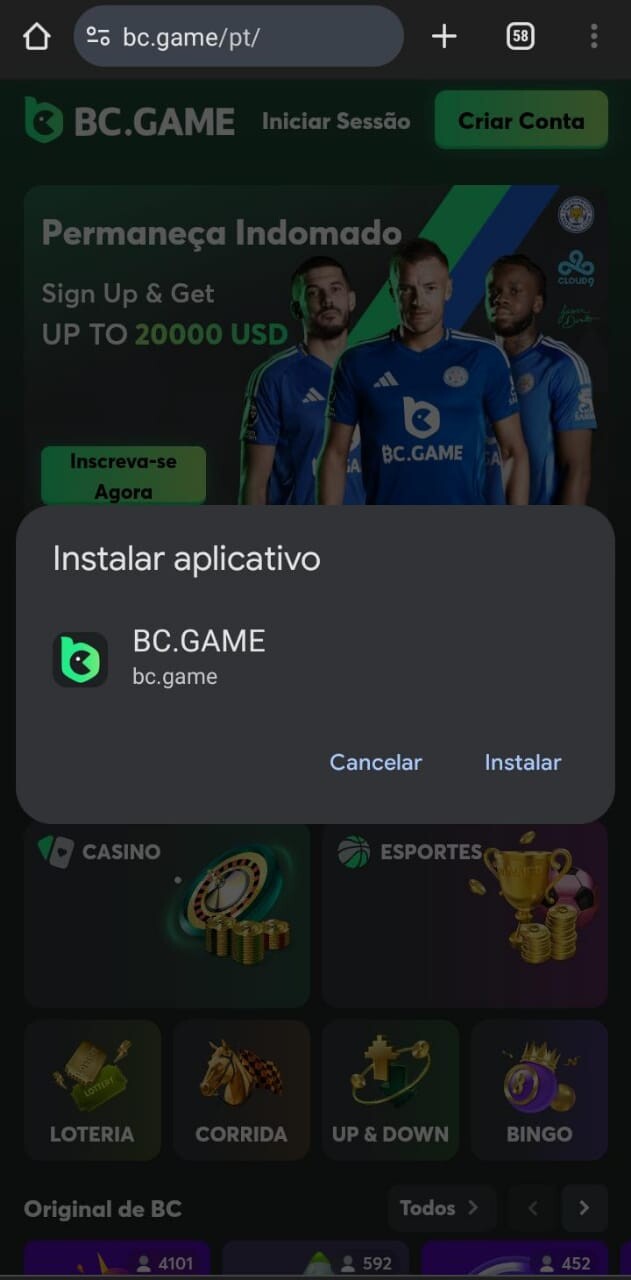Image resolution: width=631 pixels, height=1280 pixels.
Task: Dismiss the dialog with Cancelar
Action: [376, 762]
